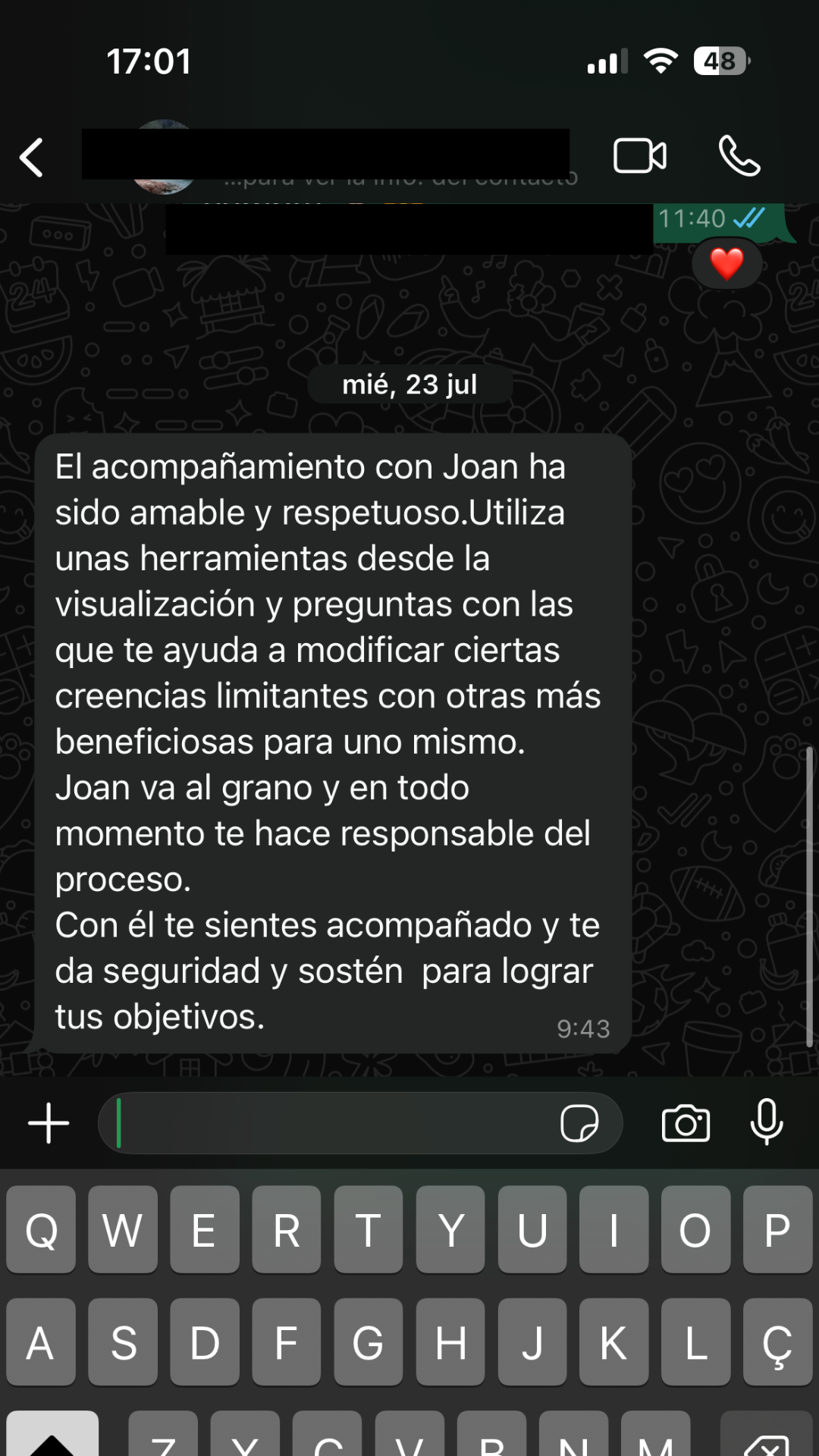Start a voice call
This screenshot has height=1456, width=819.
[739, 156]
